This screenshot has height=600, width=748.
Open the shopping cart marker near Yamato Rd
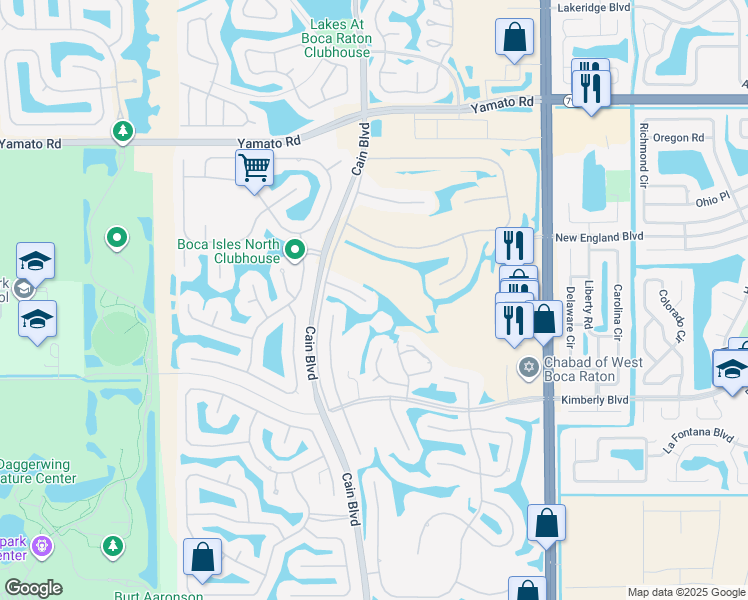click(x=254, y=167)
